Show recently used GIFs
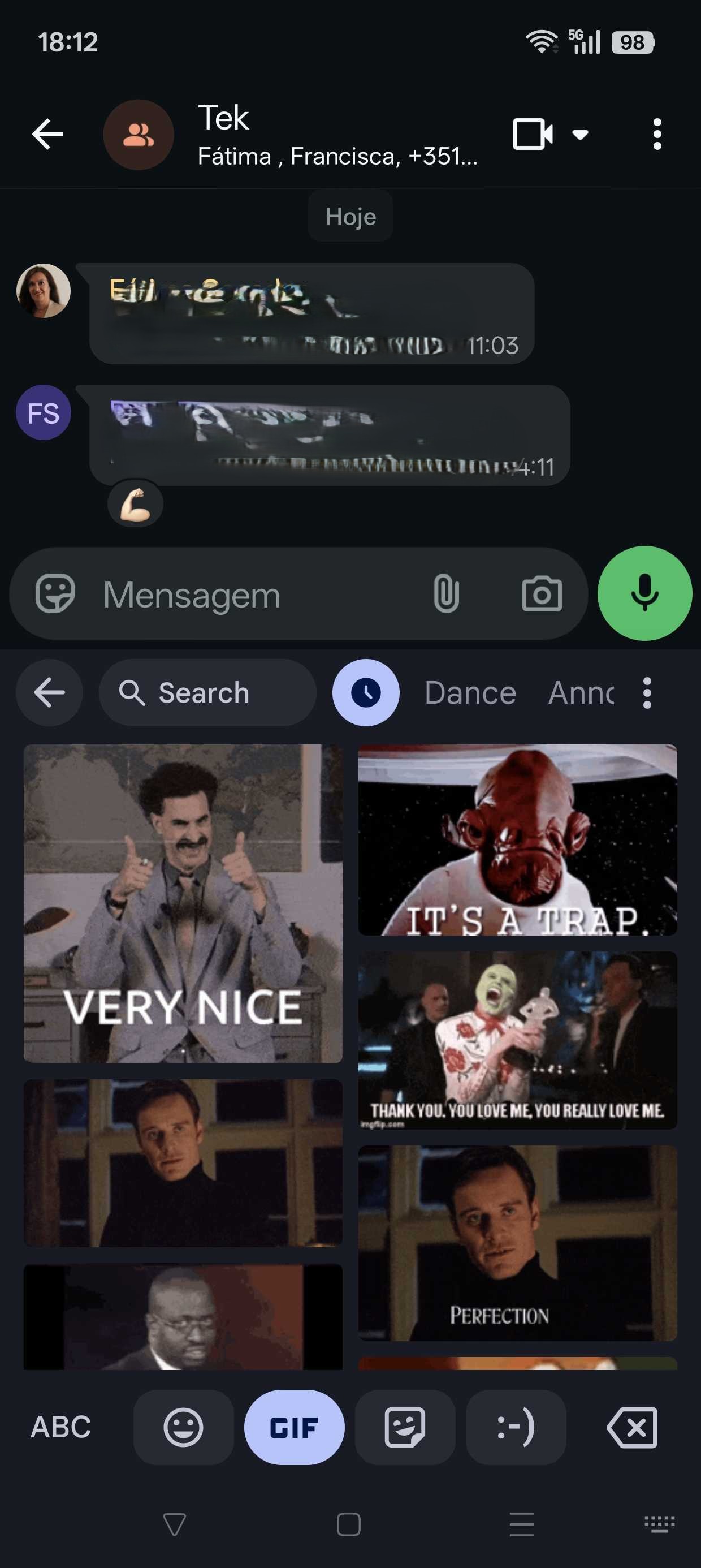 click(x=366, y=693)
